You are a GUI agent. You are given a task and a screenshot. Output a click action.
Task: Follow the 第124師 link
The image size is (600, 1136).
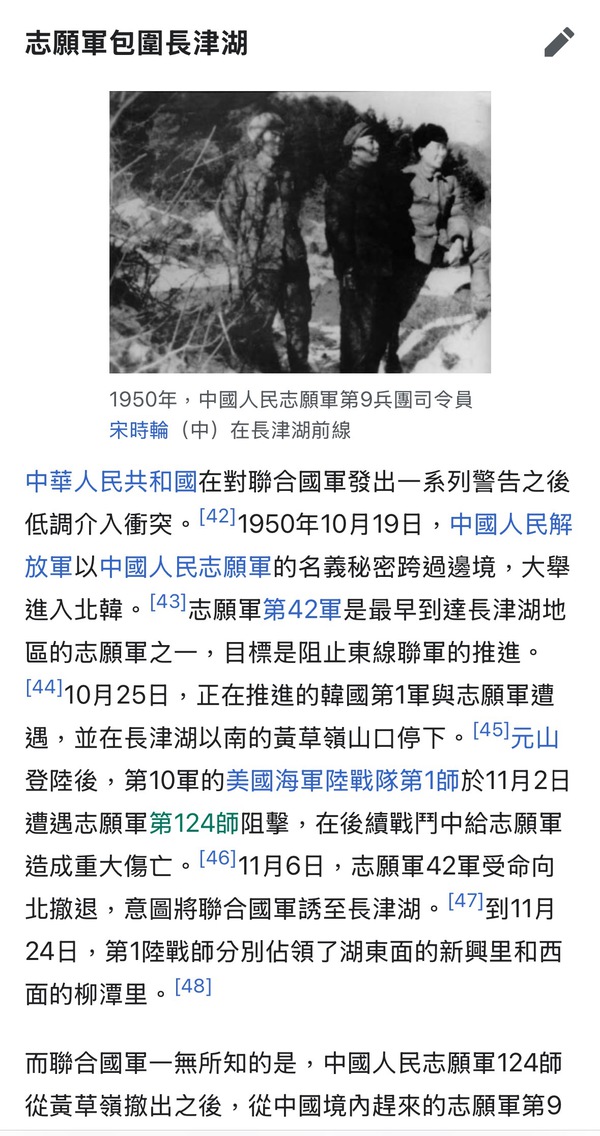(194, 824)
